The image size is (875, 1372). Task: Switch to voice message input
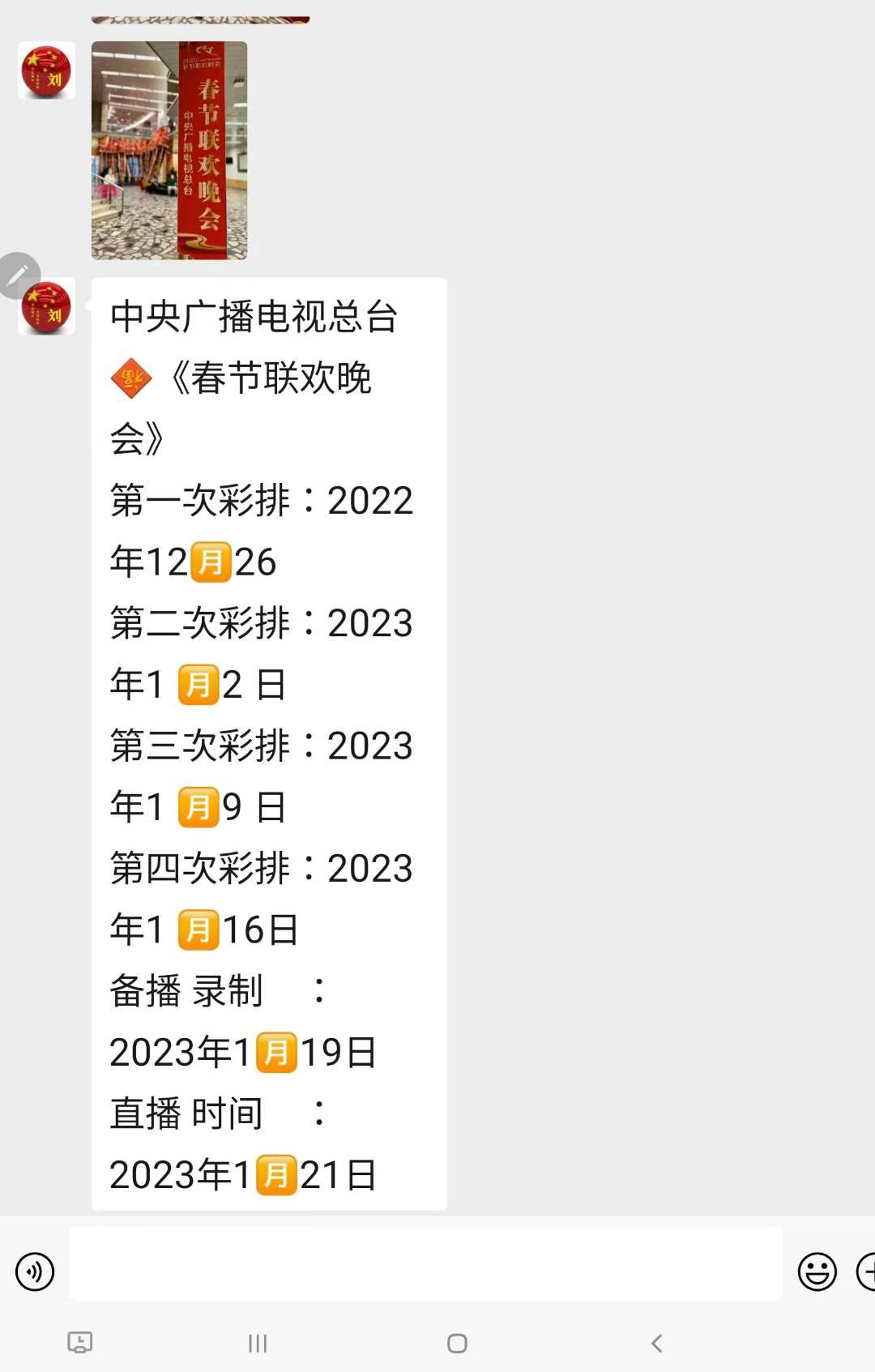pos(35,1271)
